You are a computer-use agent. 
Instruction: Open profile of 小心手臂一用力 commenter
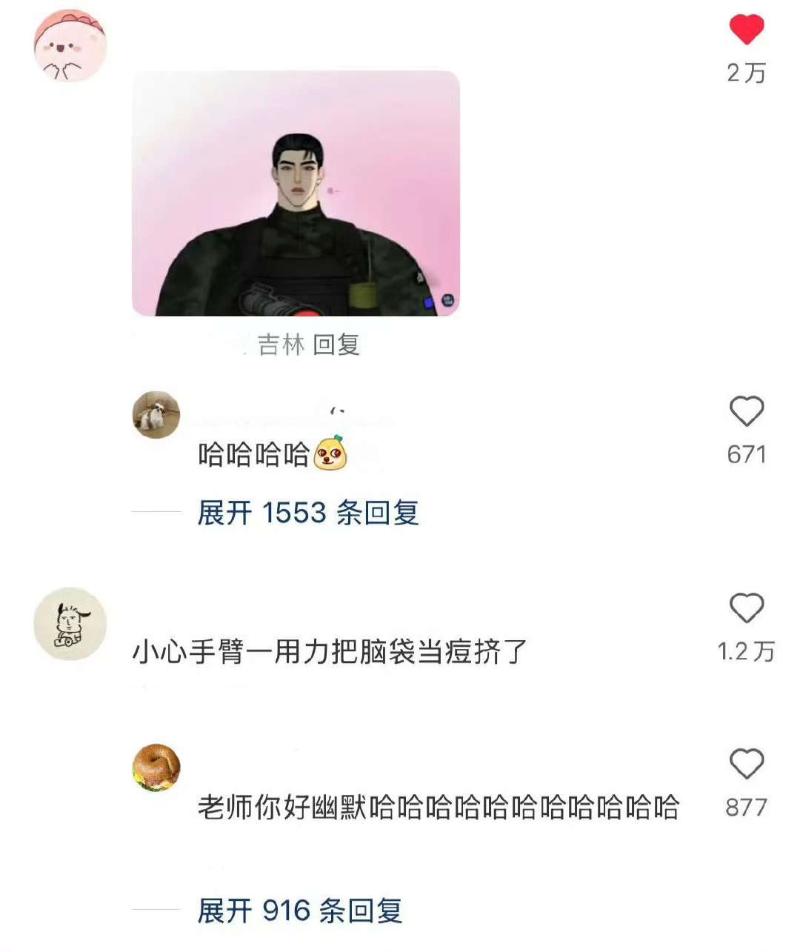coord(70,624)
